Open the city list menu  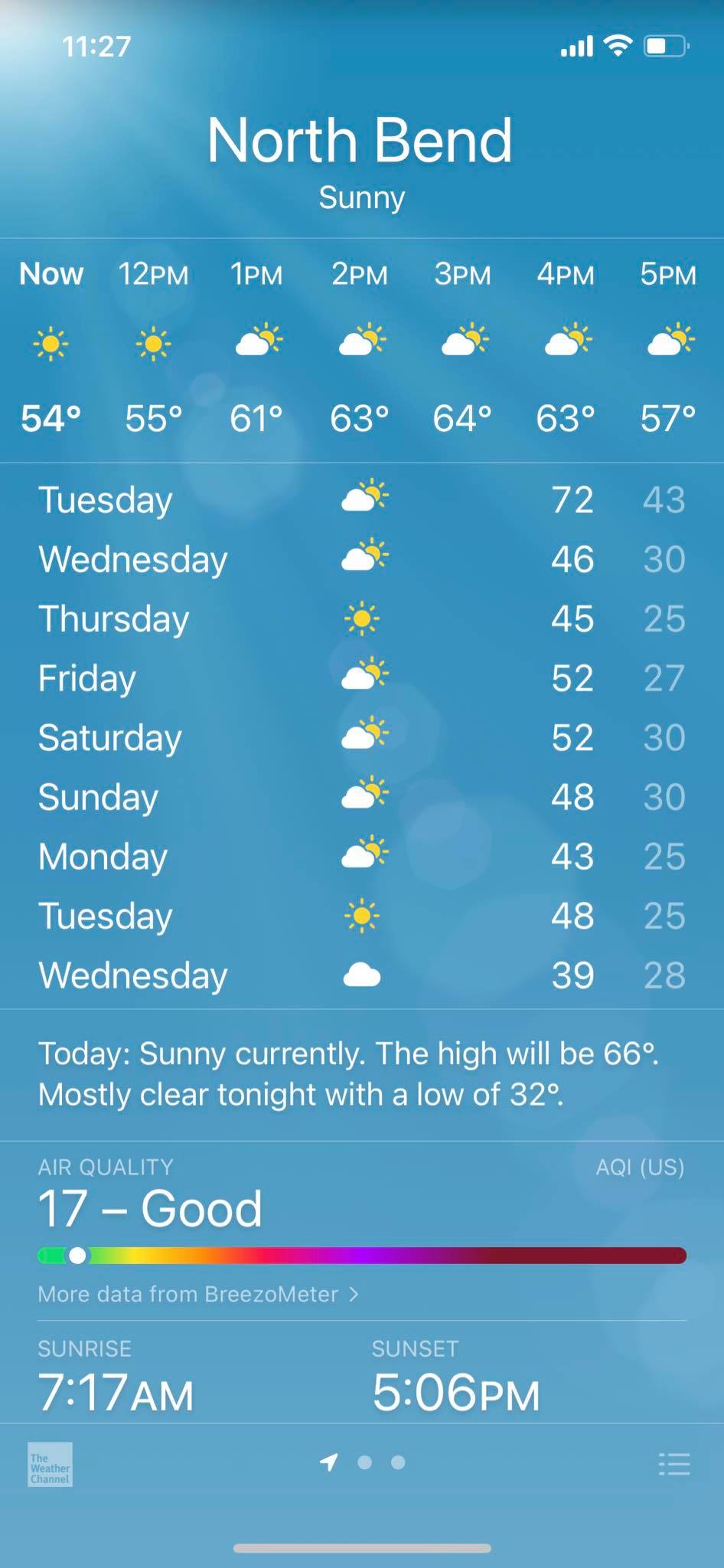point(674,1464)
